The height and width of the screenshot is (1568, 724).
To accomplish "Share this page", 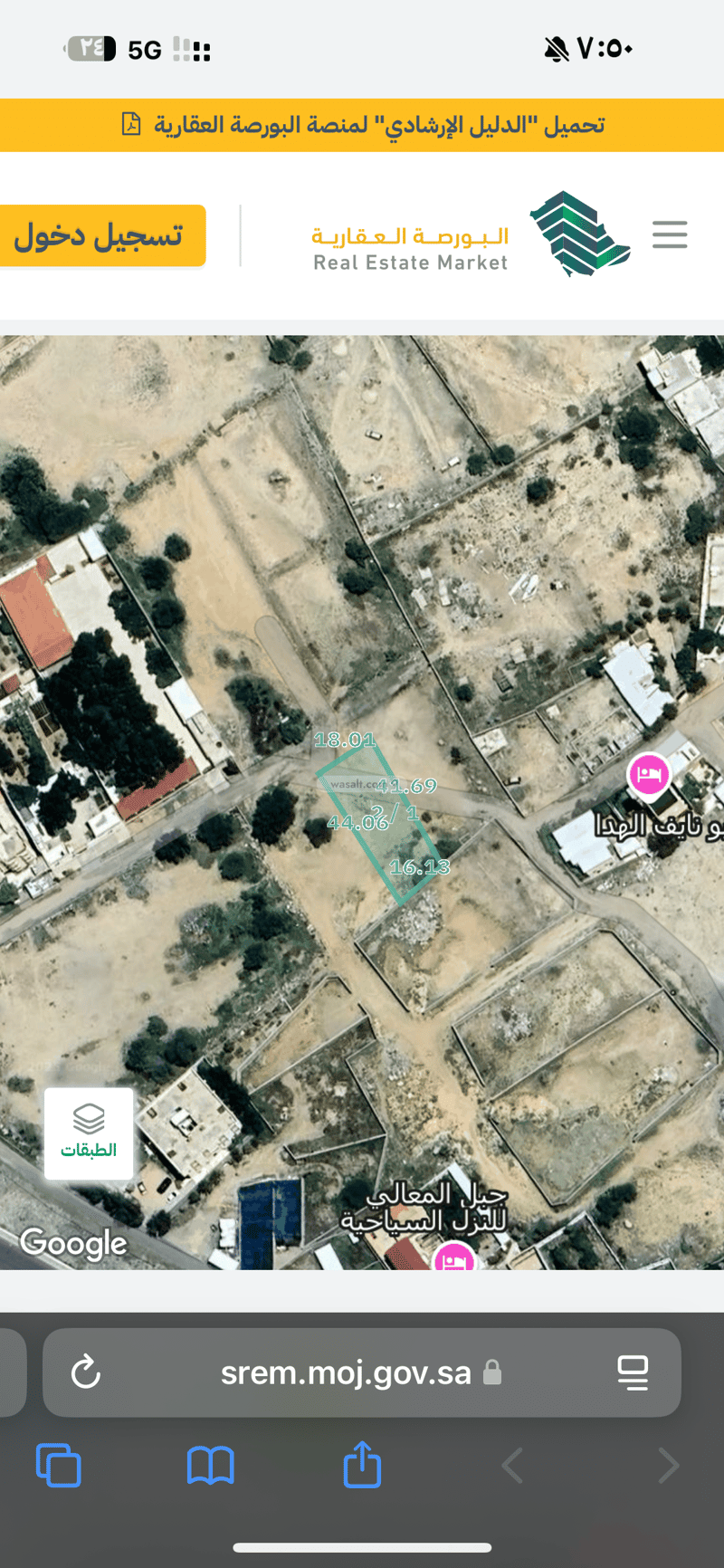I will pyautogui.click(x=362, y=1465).
